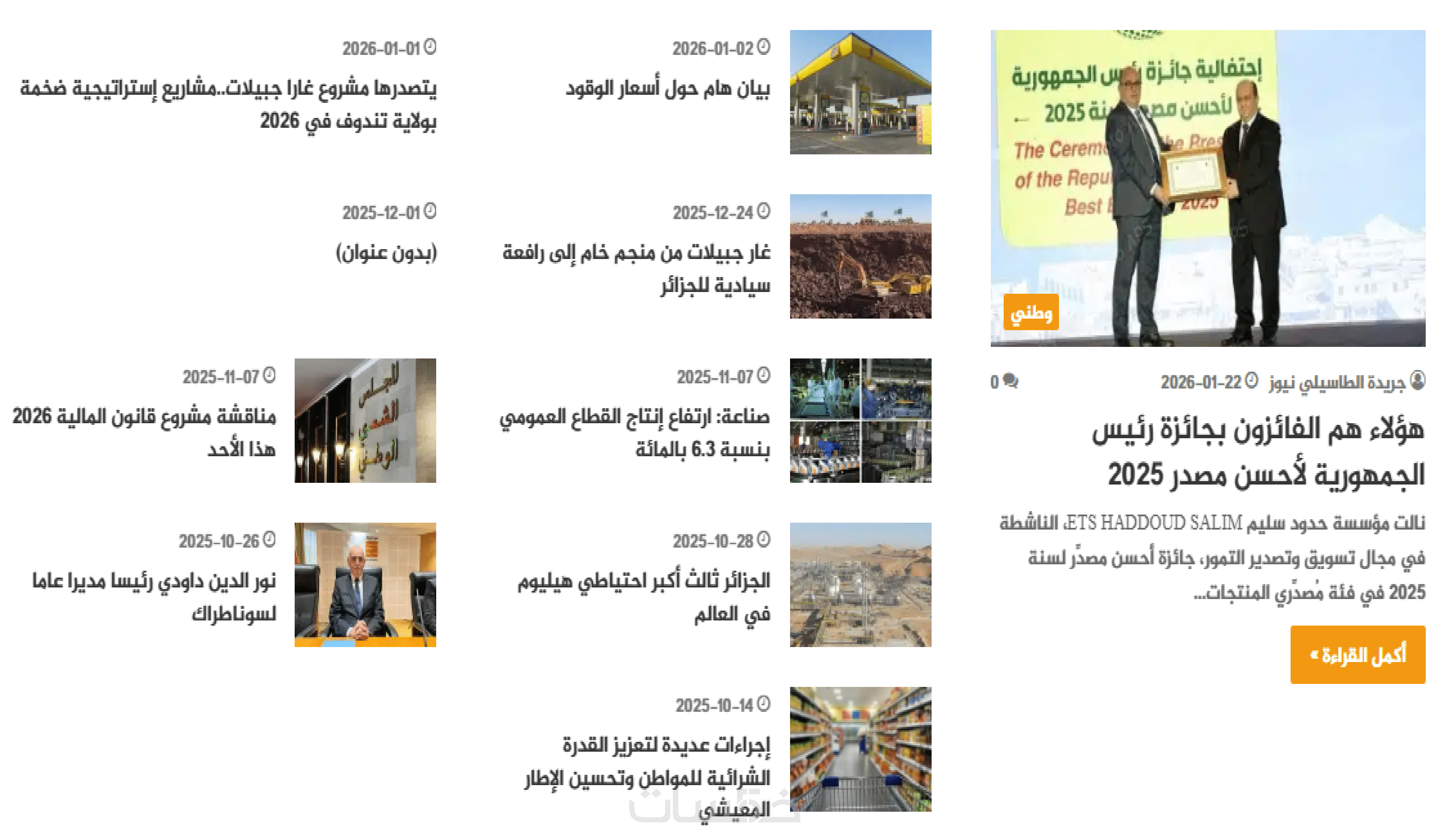Open the Tindouf strategic projects 2026 article
The height and width of the screenshot is (840, 1430).
pyautogui.click(x=228, y=105)
